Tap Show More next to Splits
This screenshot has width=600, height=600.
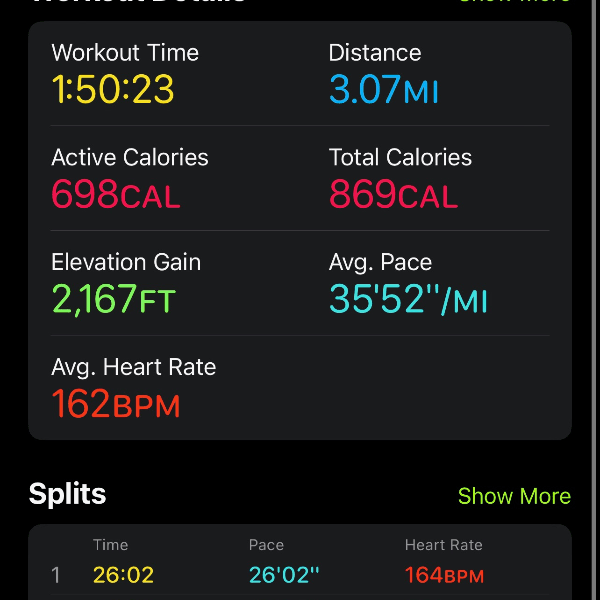513,496
